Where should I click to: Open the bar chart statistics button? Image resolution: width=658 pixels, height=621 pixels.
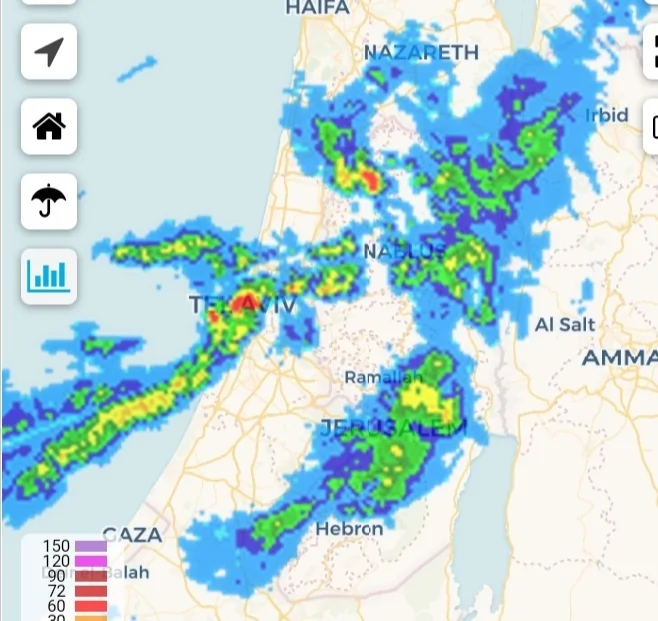click(x=49, y=276)
